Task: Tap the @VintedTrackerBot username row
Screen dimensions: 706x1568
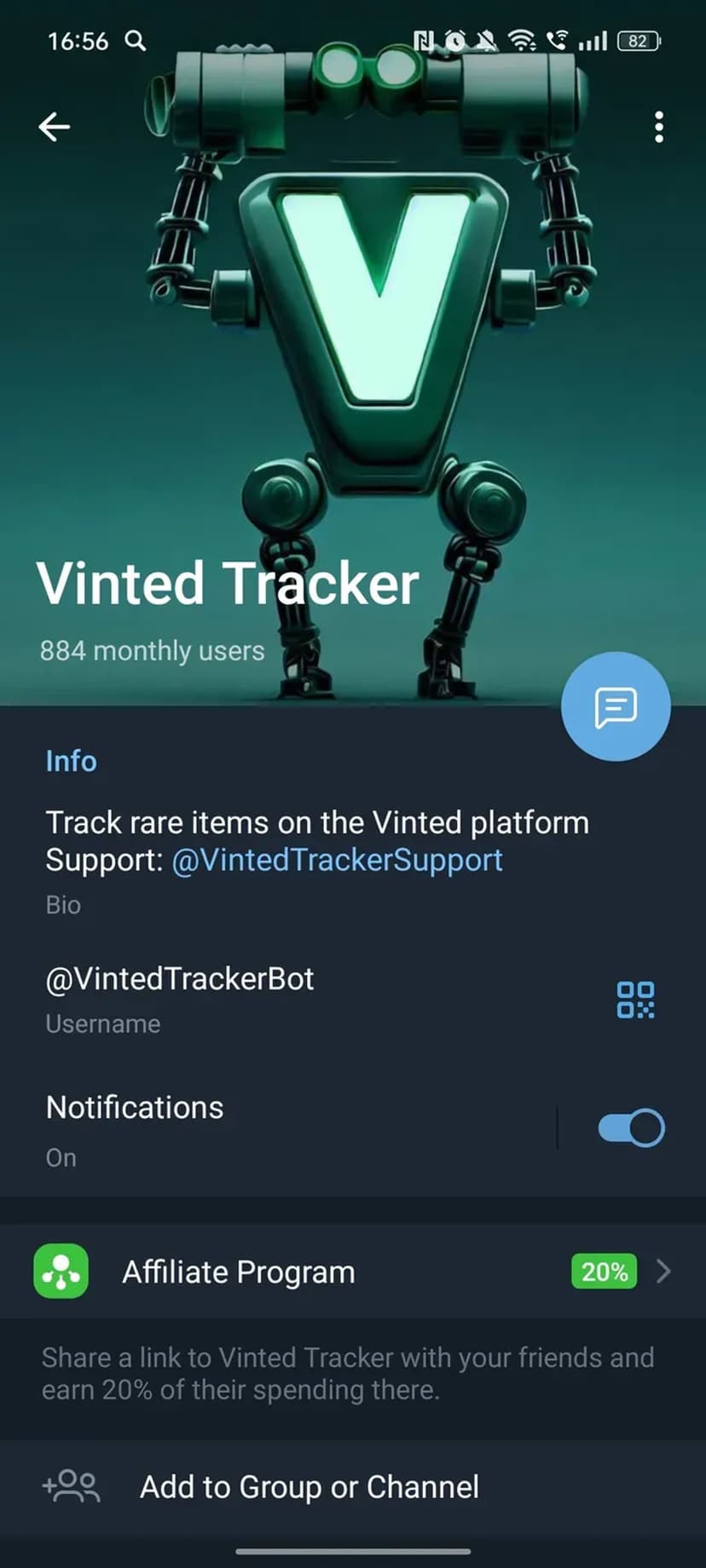Action: pos(180,980)
